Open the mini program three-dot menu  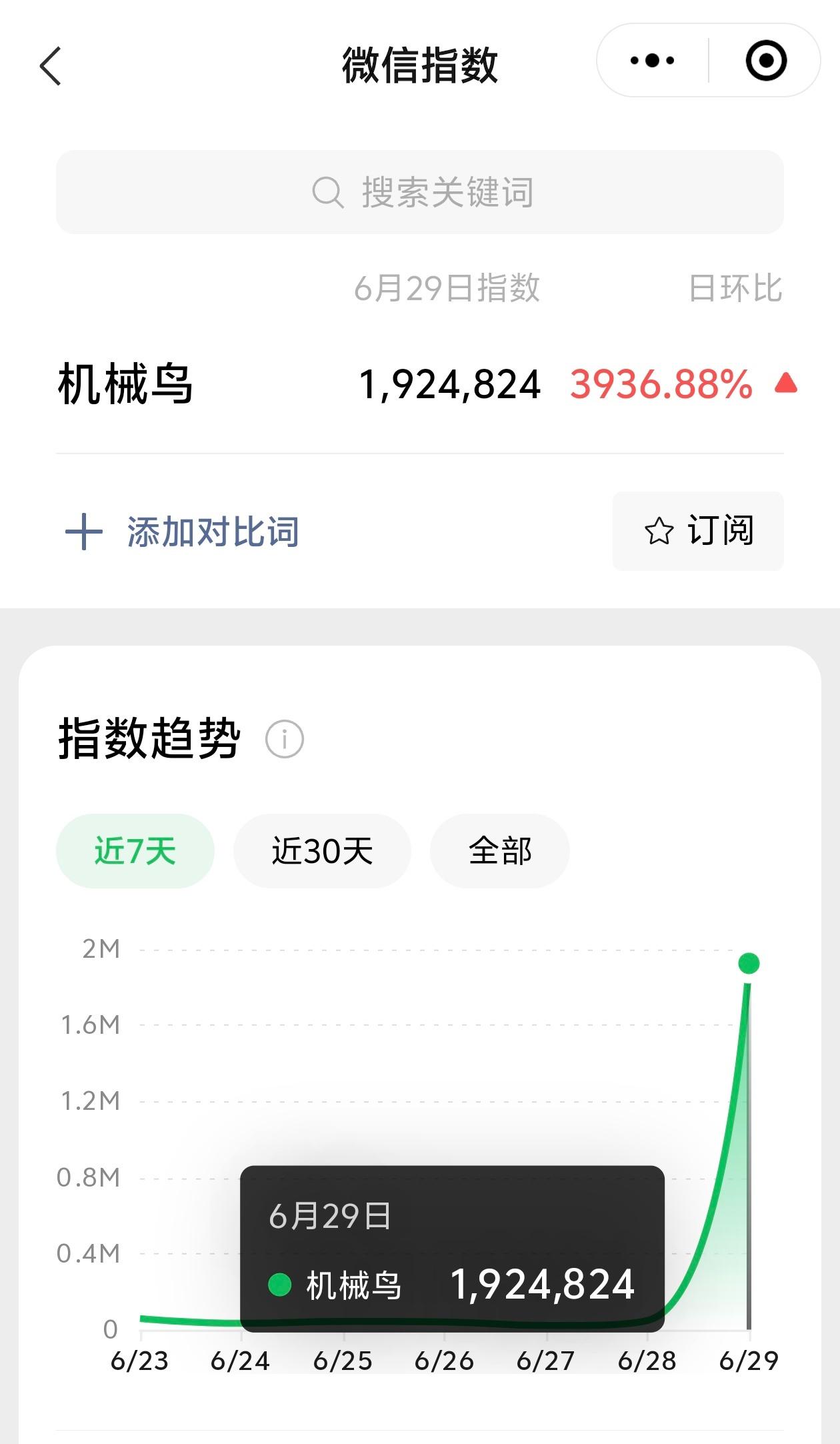pyautogui.click(x=652, y=61)
